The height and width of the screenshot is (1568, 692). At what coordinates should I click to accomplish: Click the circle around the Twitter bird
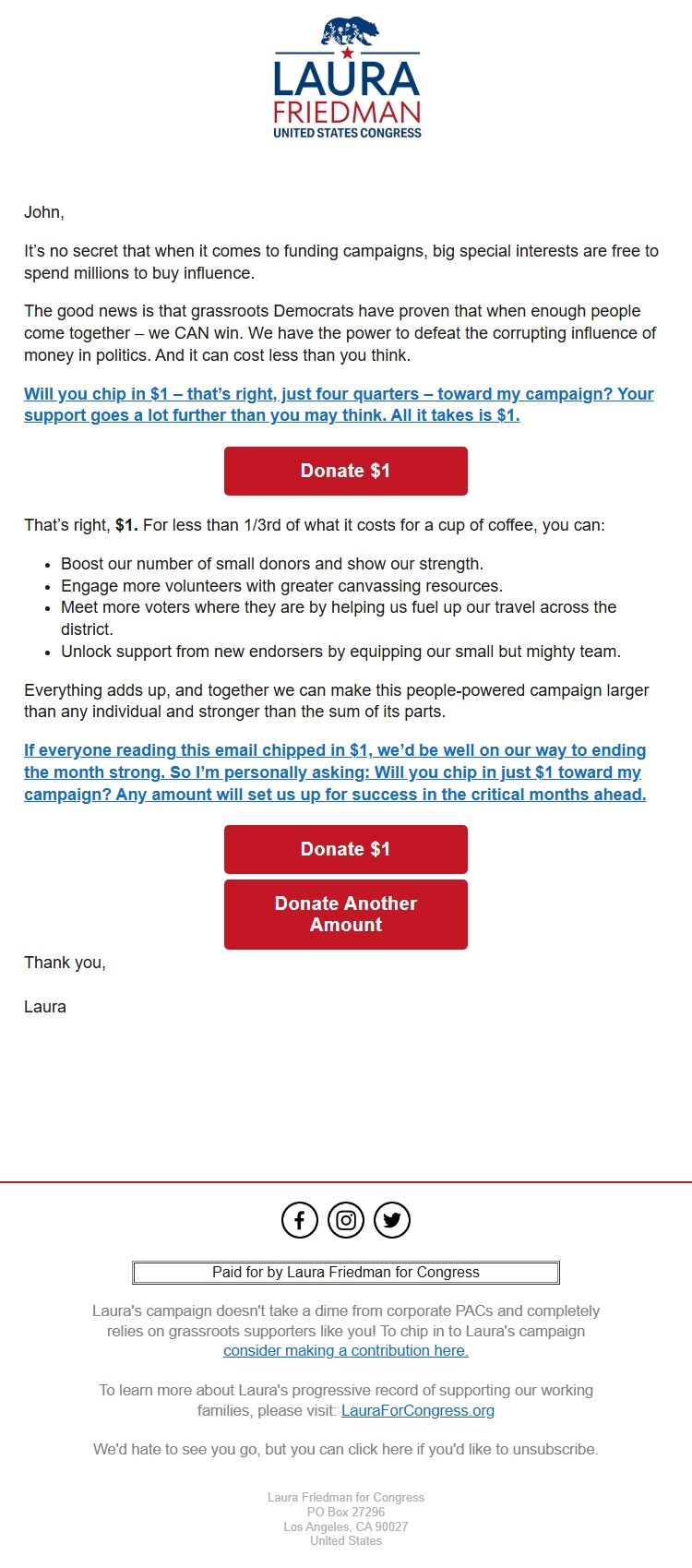click(391, 1219)
